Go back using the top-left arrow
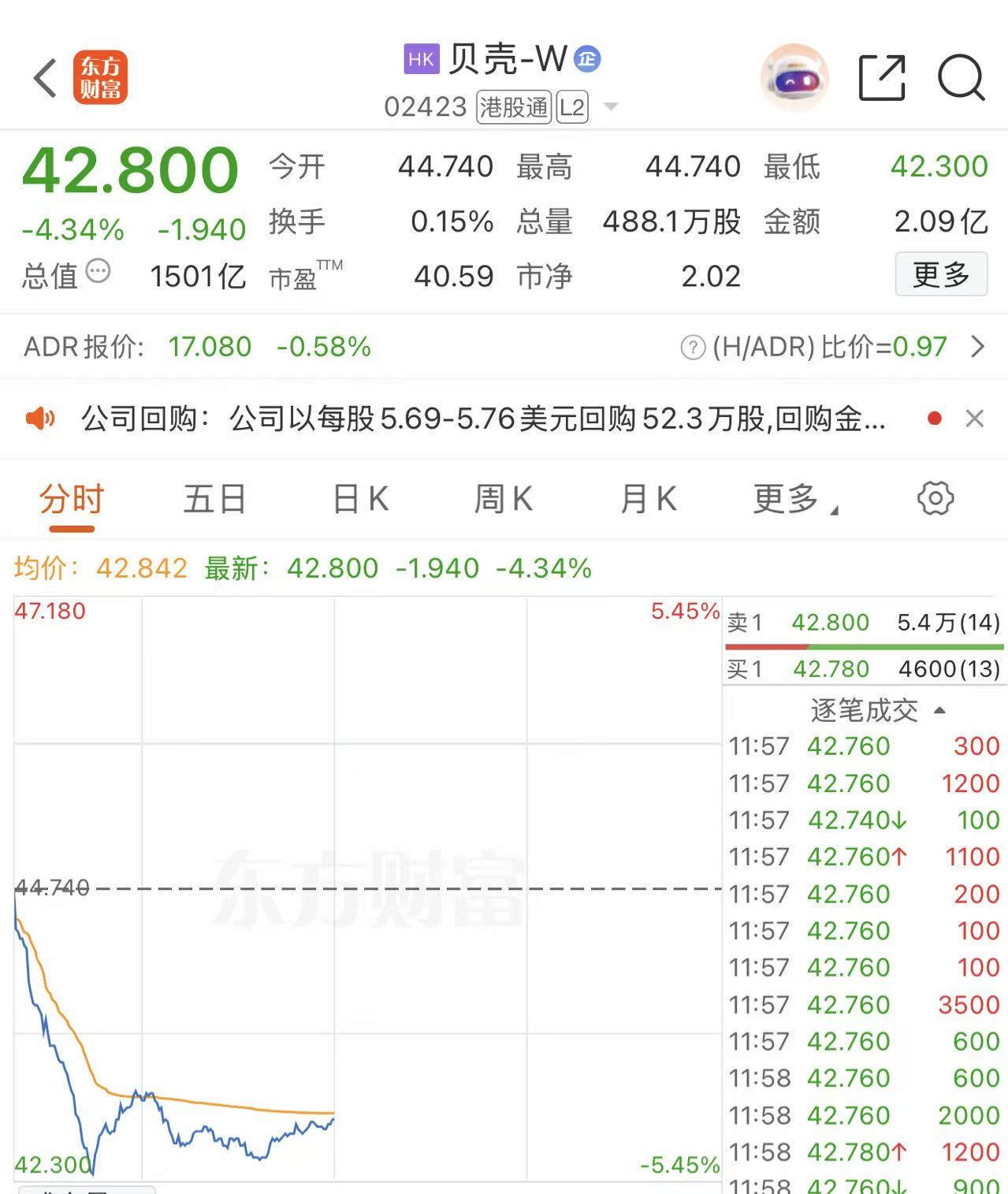Viewport: 1008px width, 1194px height. click(x=46, y=79)
